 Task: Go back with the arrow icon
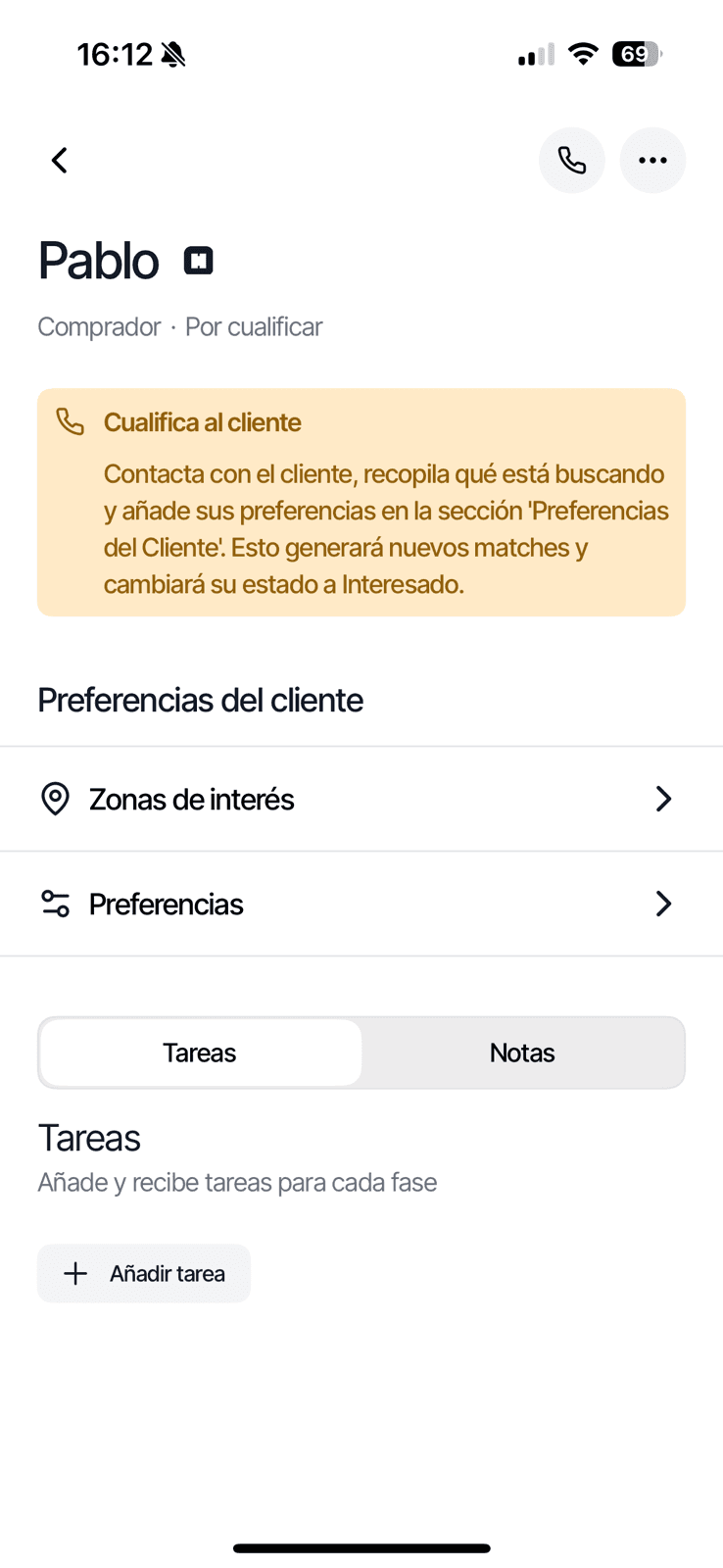(60, 161)
